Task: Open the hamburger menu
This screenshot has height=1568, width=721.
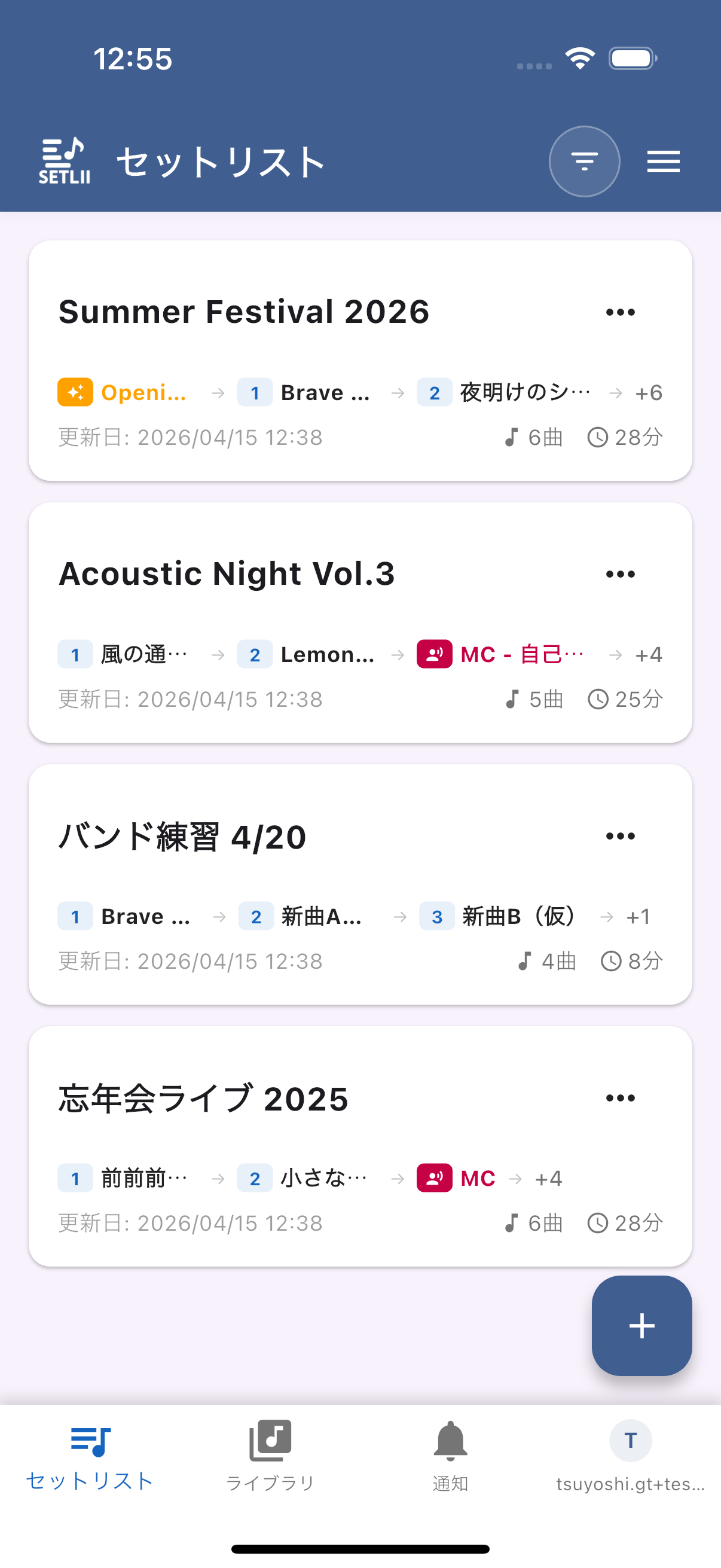Action: click(x=662, y=161)
